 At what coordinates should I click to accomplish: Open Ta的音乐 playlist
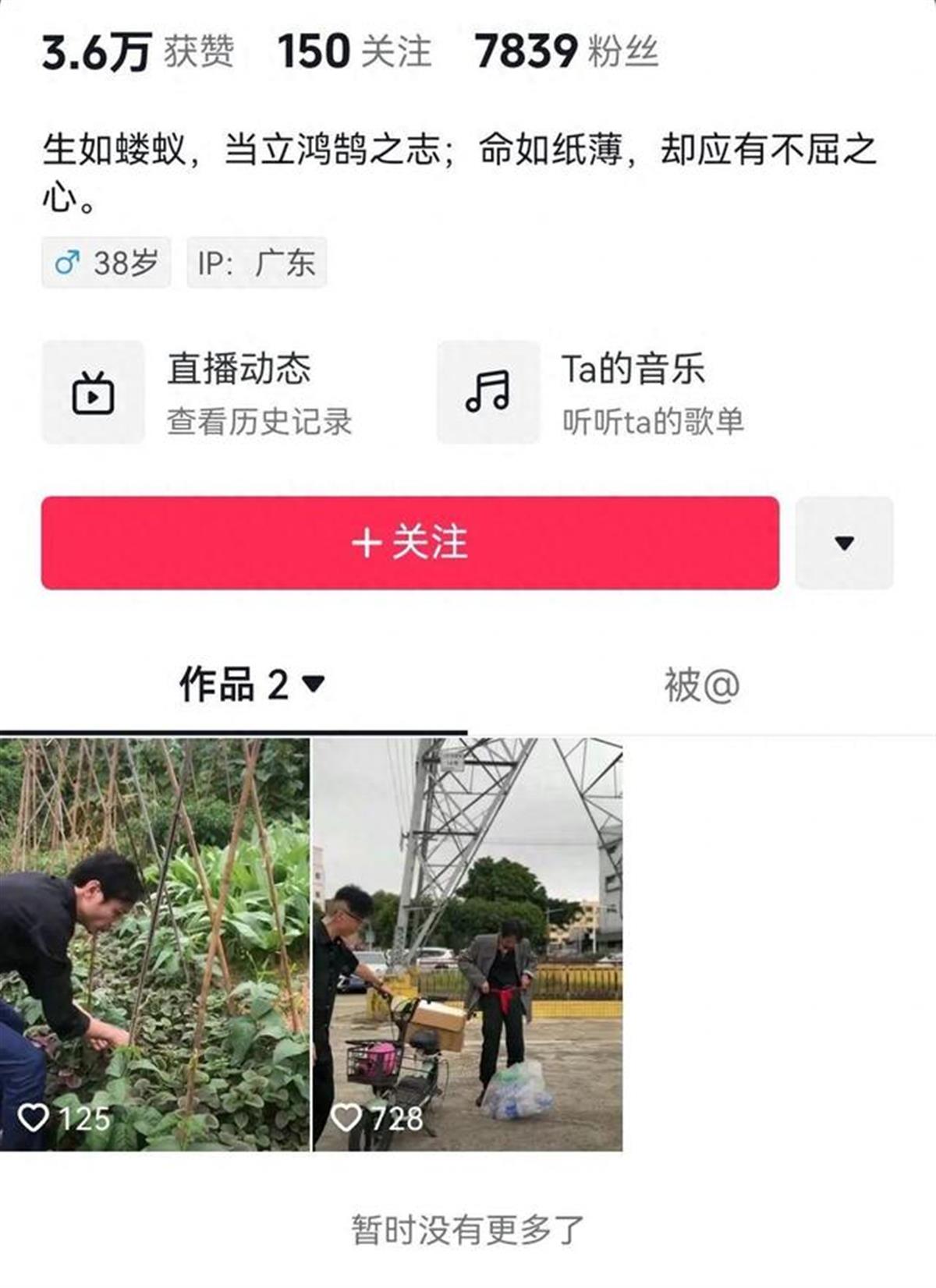(591, 392)
